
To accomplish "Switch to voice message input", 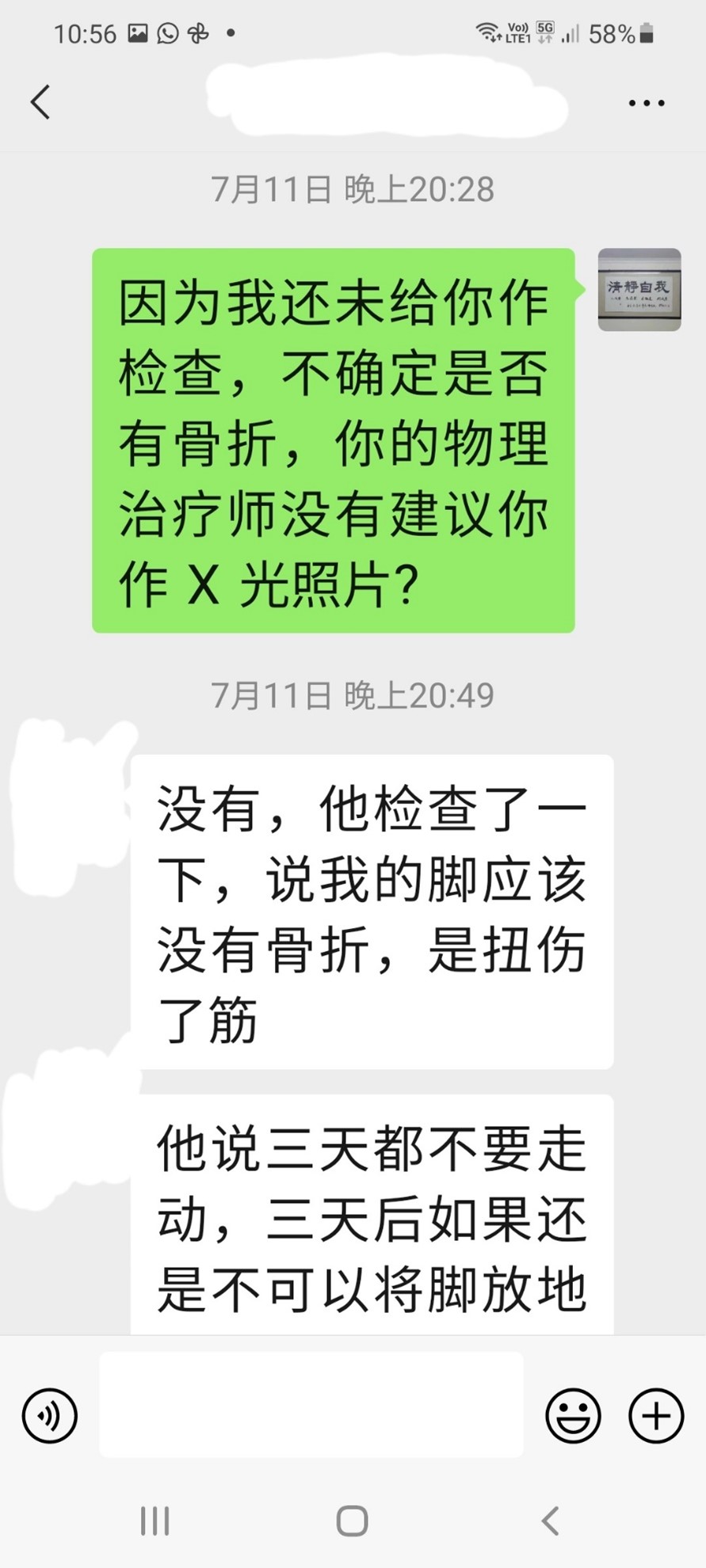I will pyautogui.click(x=50, y=1415).
